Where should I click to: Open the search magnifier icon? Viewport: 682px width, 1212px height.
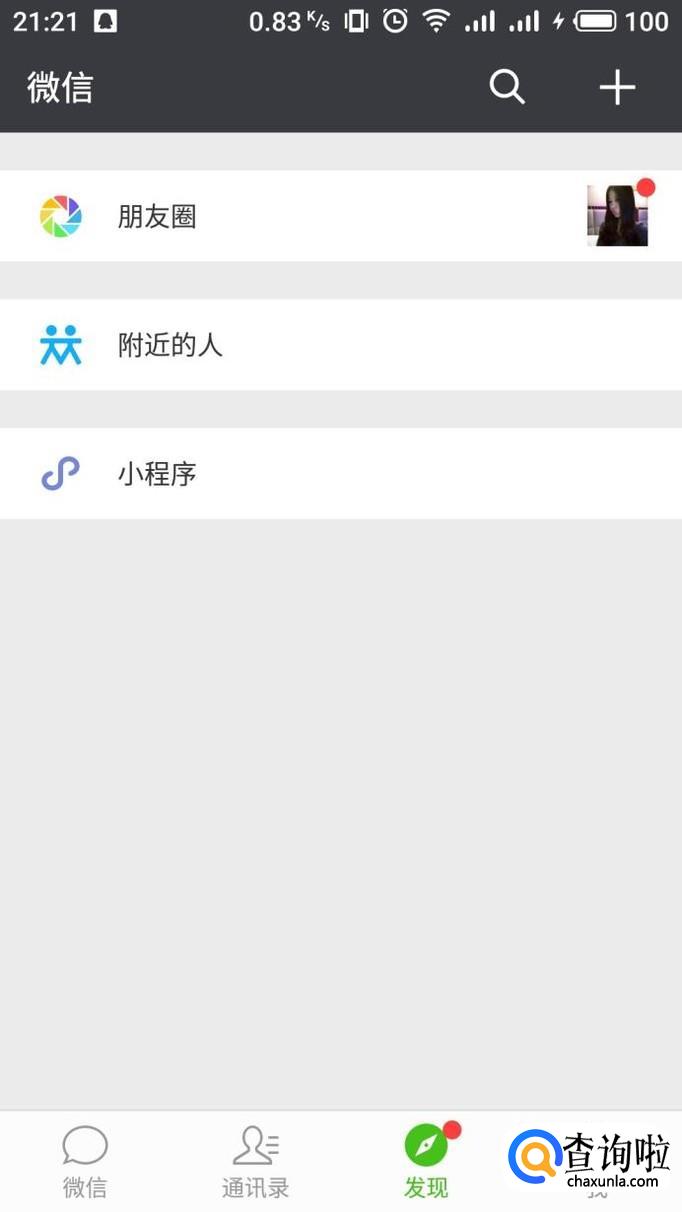coord(507,88)
